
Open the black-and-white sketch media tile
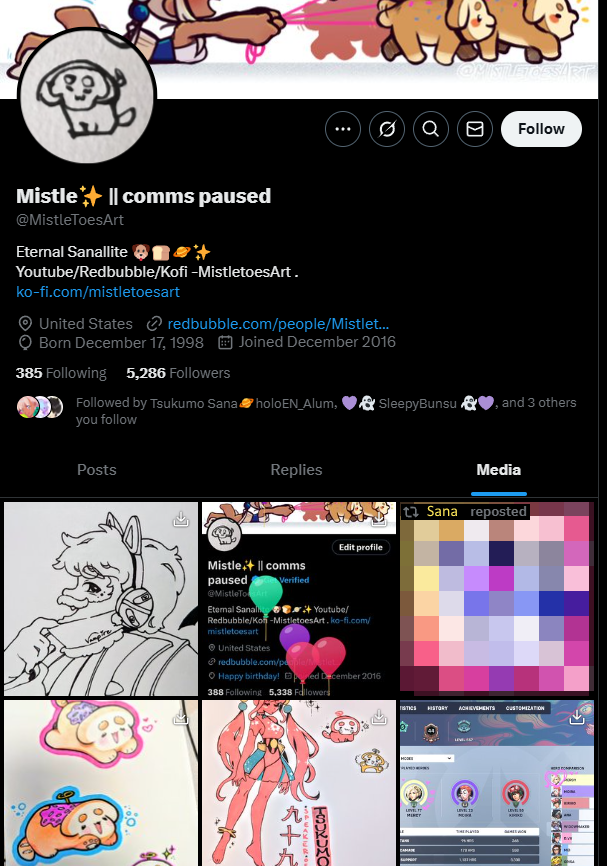click(x=101, y=599)
